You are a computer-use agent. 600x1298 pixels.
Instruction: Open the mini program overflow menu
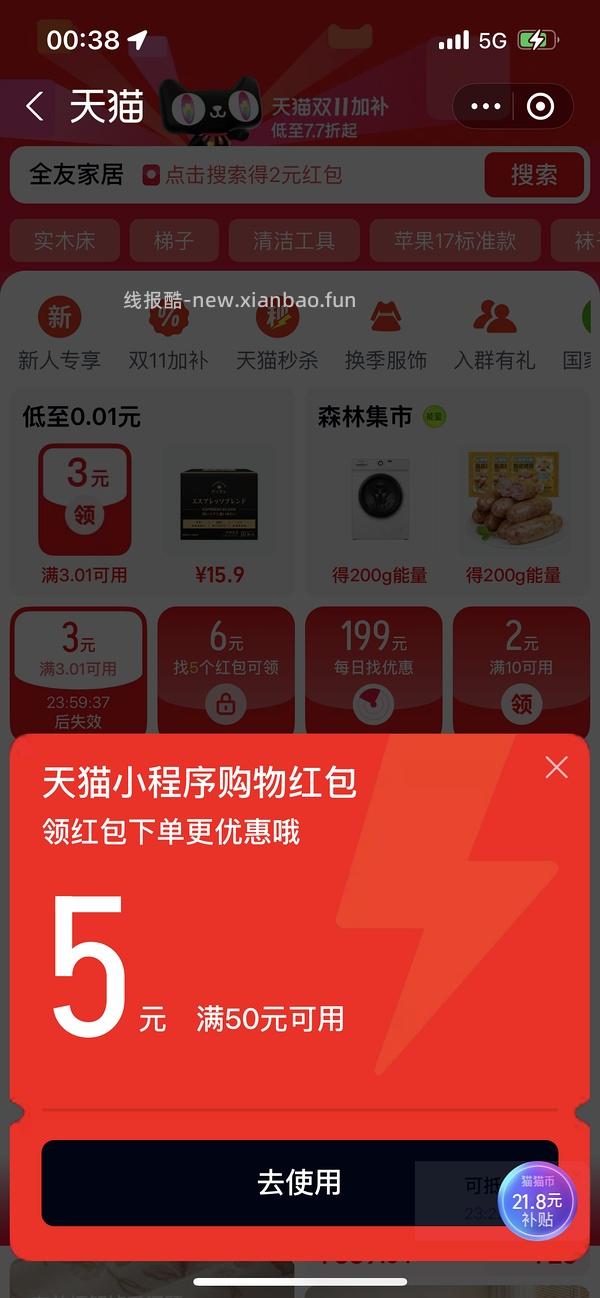pos(485,107)
